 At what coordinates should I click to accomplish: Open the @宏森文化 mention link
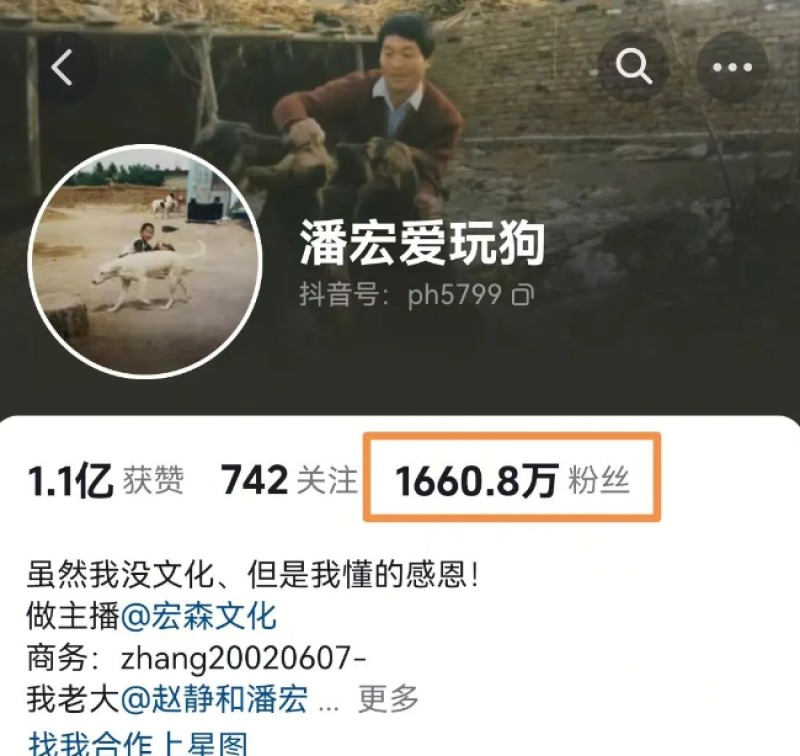(198, 615)
